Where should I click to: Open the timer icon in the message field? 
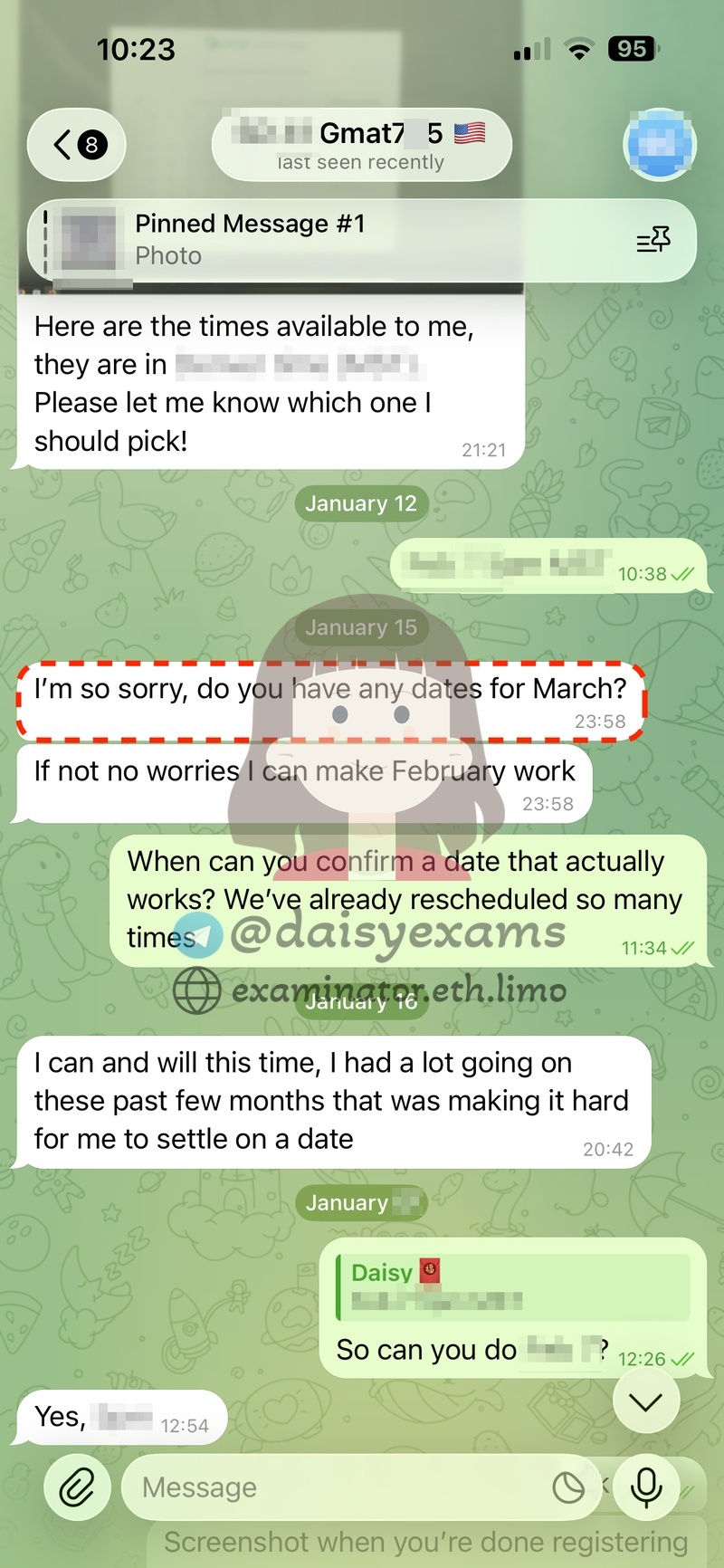[x=568, y=1487]
